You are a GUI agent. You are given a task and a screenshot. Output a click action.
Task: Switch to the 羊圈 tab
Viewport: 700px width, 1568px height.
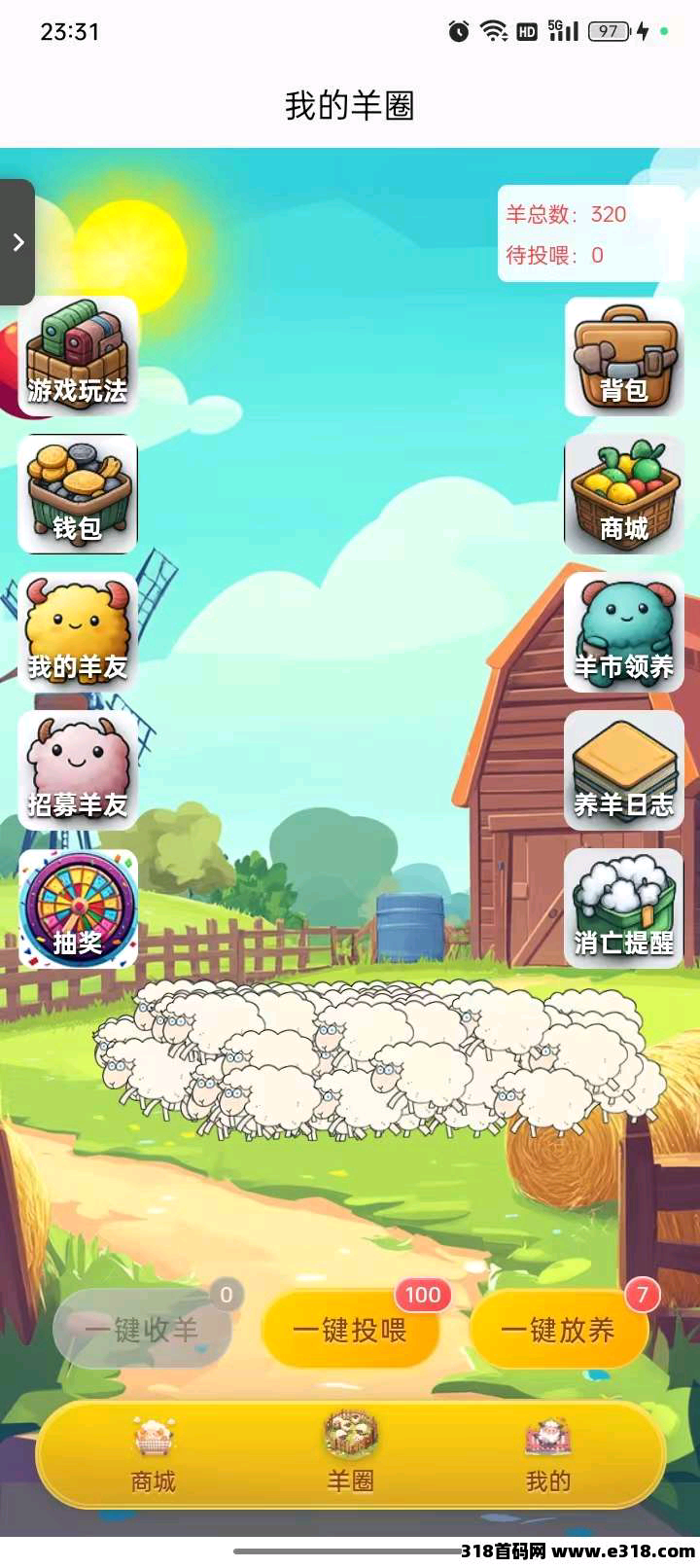pos(350,1455)
